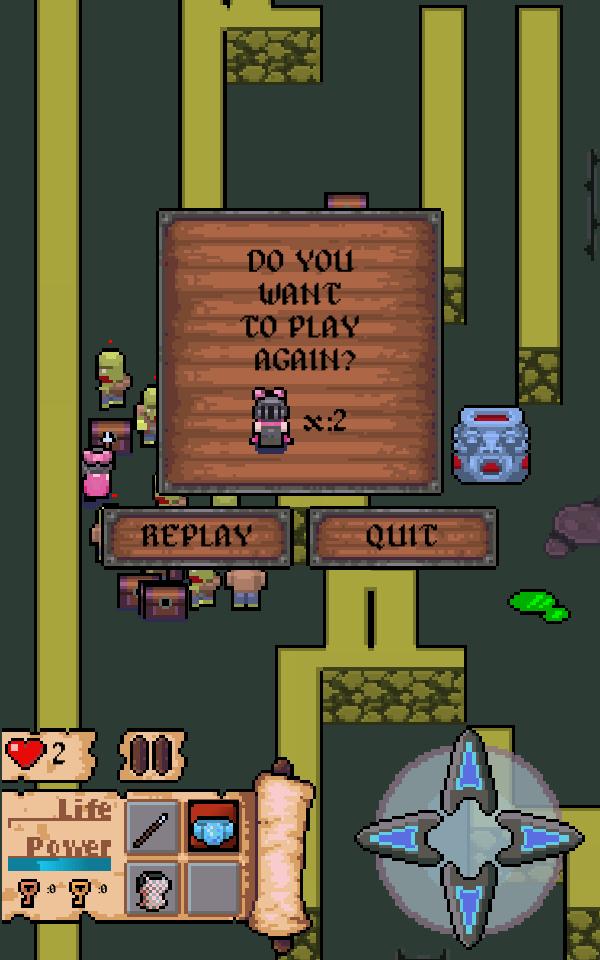The height and width of the screenshot is (960, 600).
Task: Tap the Replay button
Action: click(197, 536)
